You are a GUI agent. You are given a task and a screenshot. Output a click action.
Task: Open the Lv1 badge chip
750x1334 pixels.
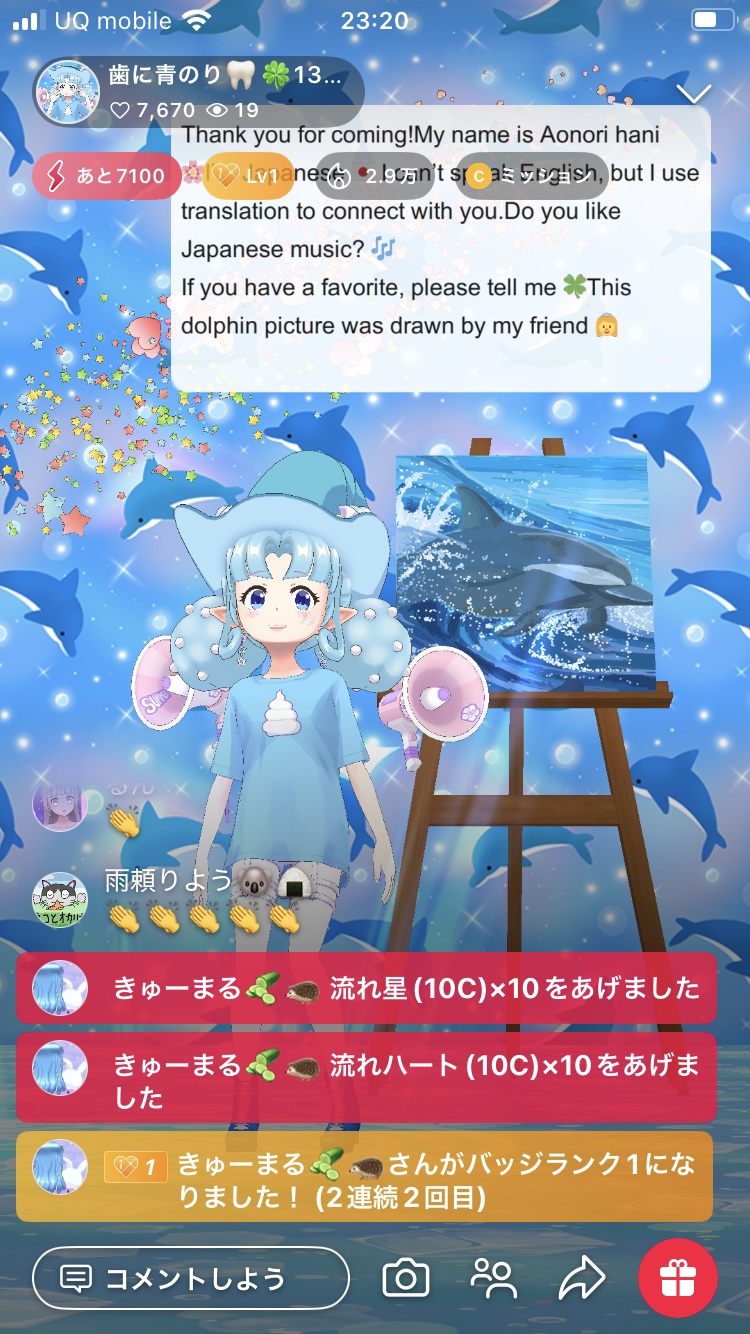[x=248, y=177]
